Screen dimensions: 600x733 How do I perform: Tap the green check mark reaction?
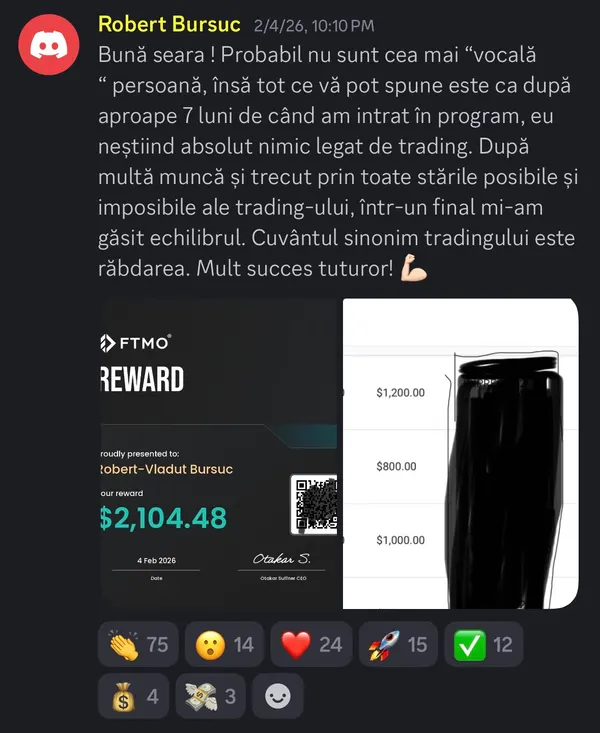click(x=484, y=644)
